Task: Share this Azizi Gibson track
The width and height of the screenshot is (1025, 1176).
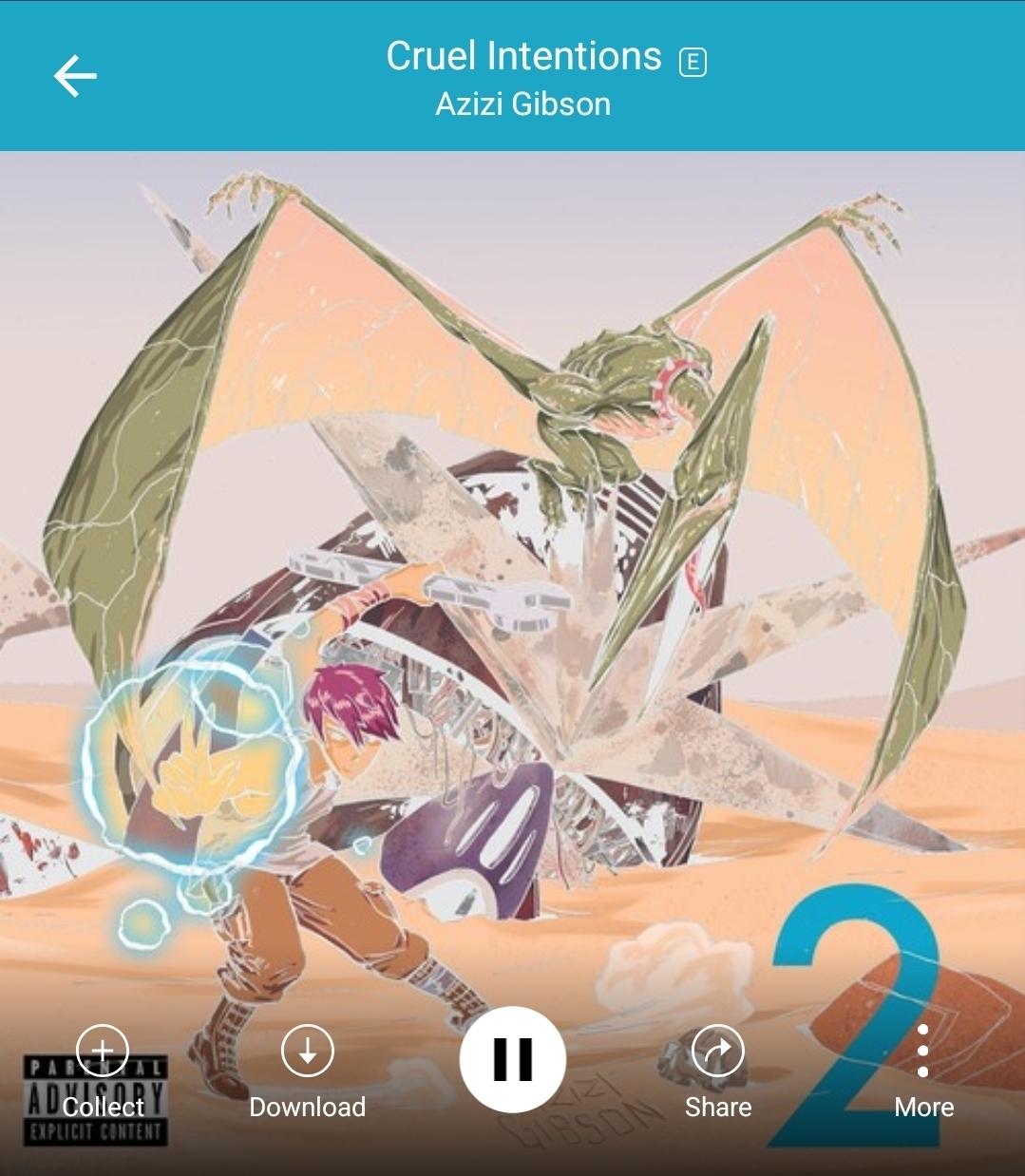Action: (x=717, y=1053)
